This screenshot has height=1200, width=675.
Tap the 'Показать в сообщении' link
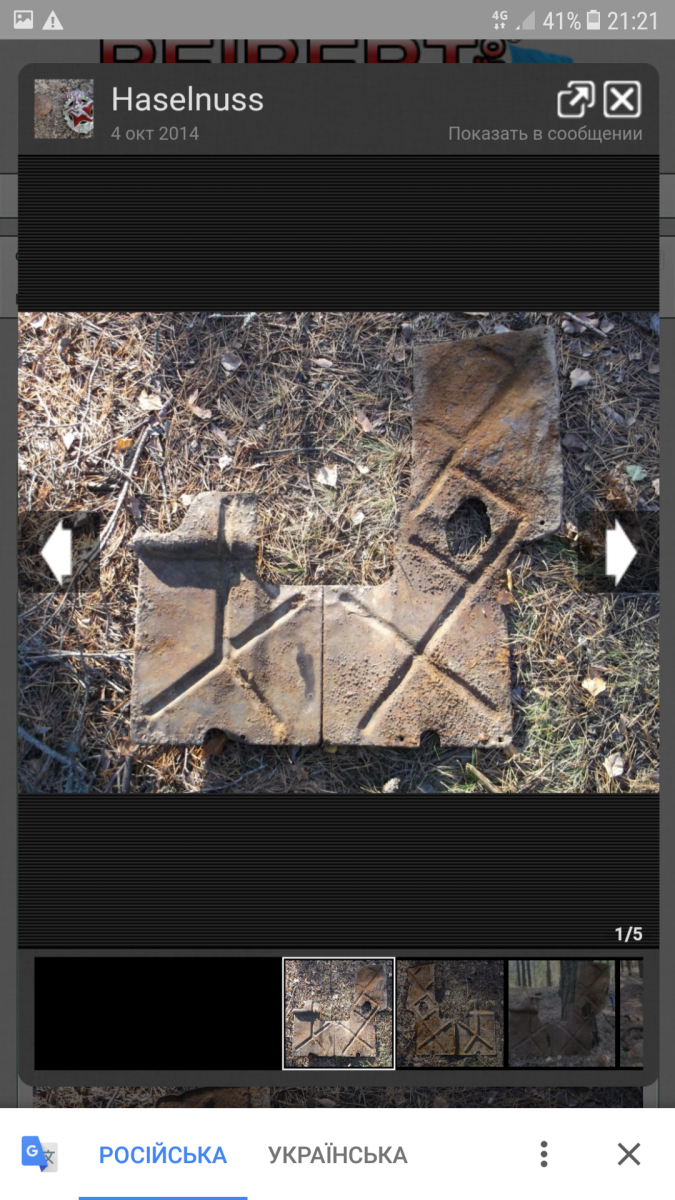tap(545, 134)
